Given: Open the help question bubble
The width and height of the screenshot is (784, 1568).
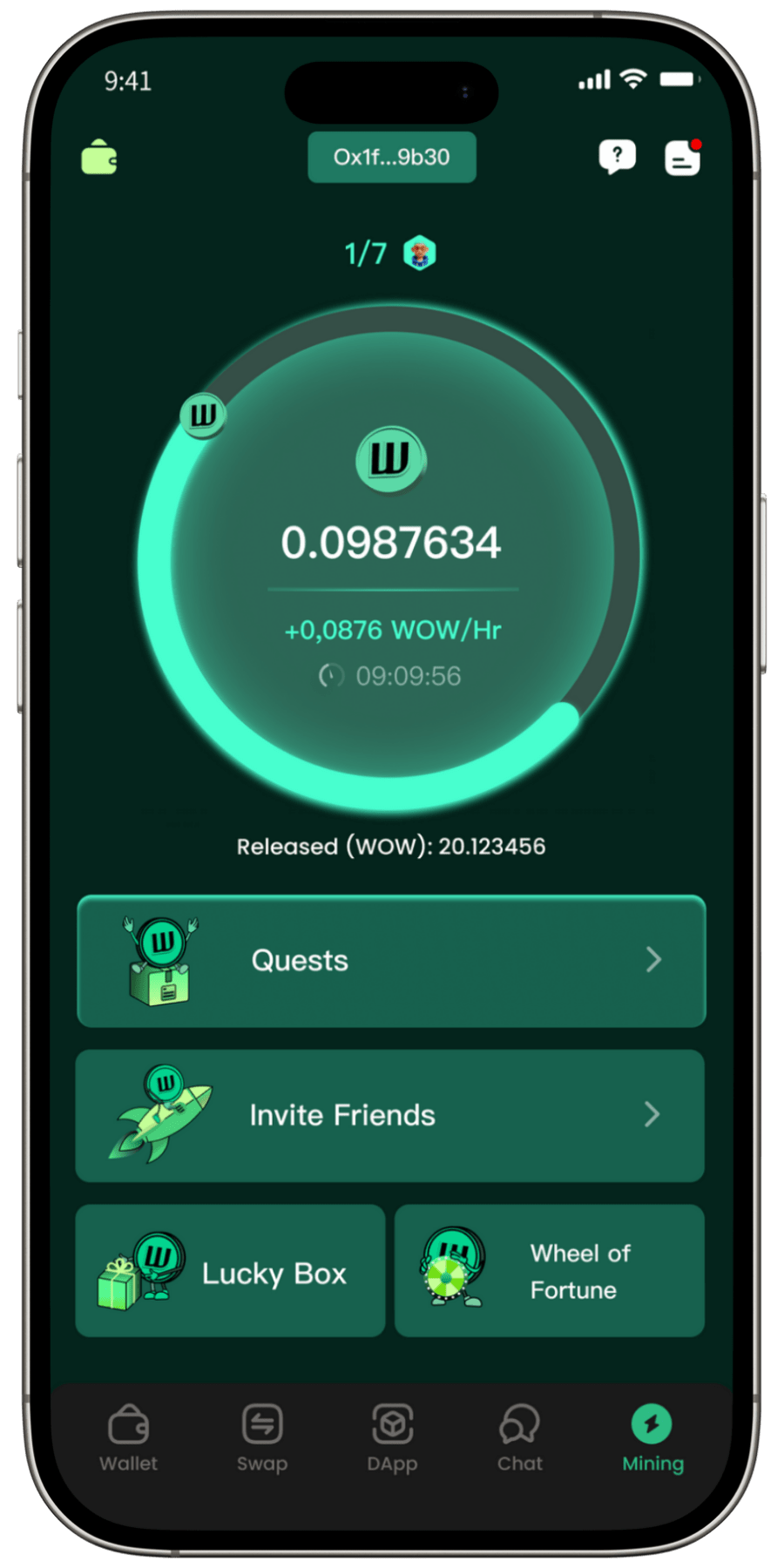Looking at the screenshot, I should (617, 158).
